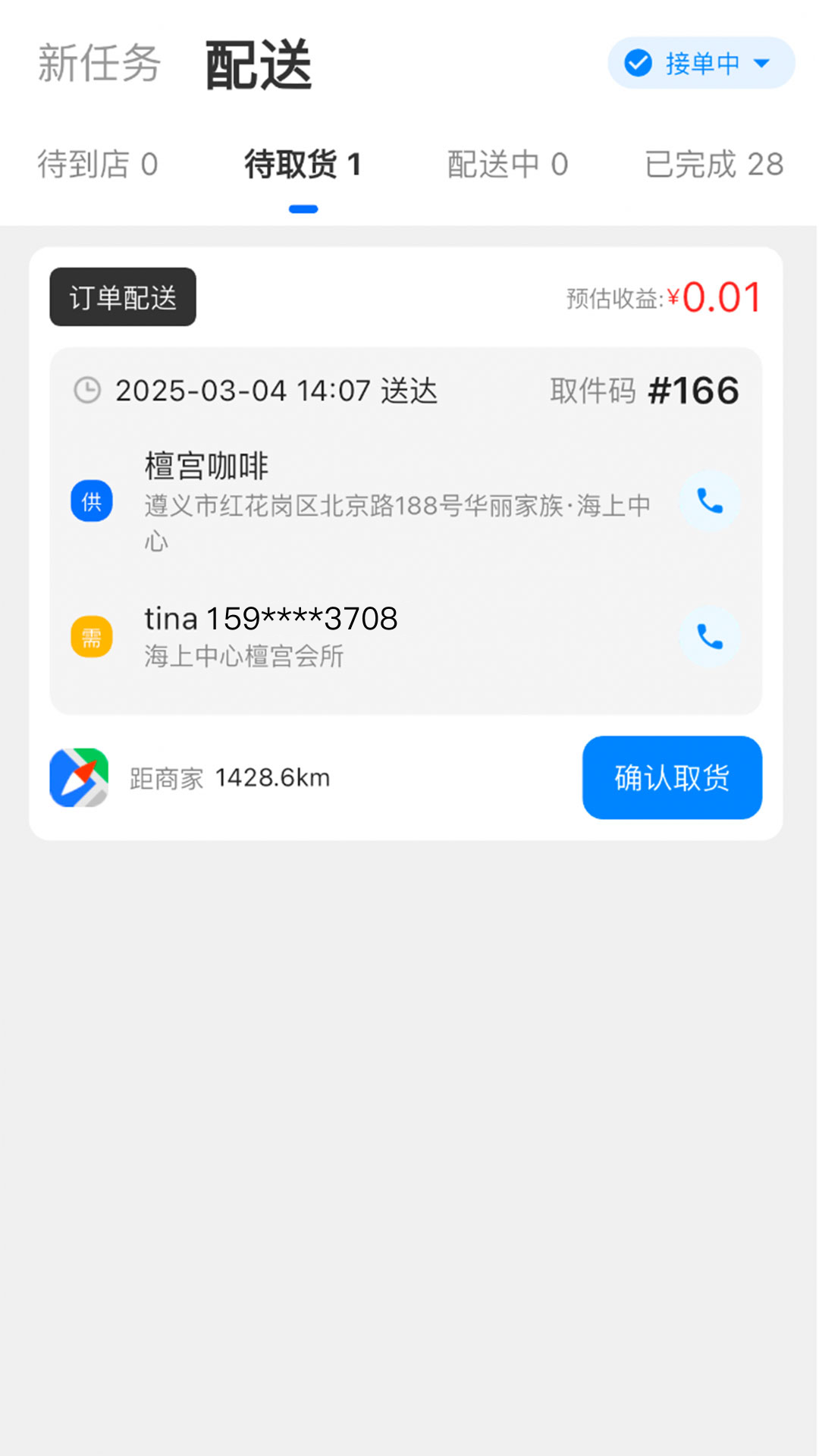Toggle the active 待取货 tab indicator
The height and width of the screenshot is (1456, 819).
tap(303, 205)
